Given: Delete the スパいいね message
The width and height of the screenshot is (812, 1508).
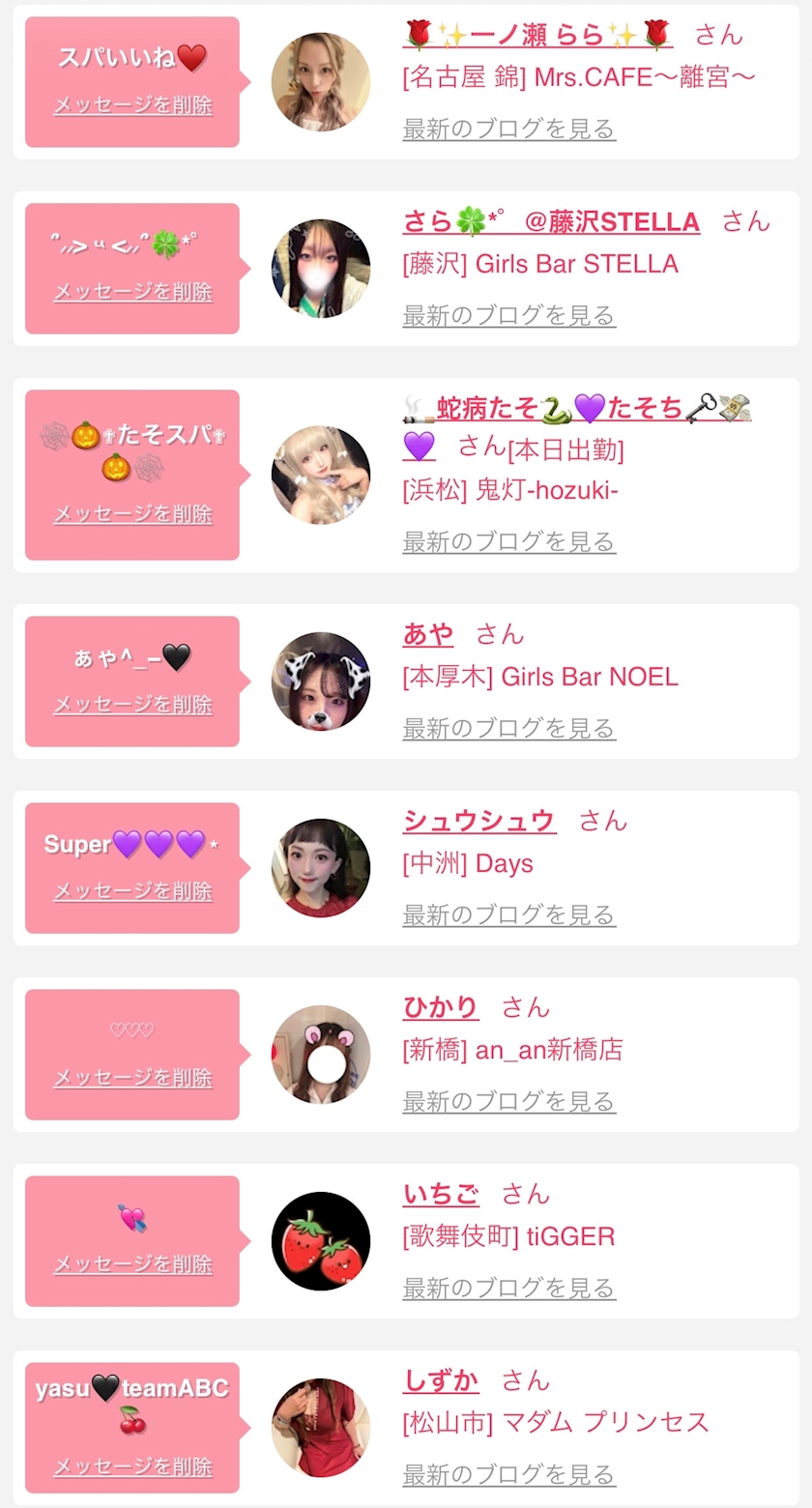Looking at the screenshot, I should 132,105.
